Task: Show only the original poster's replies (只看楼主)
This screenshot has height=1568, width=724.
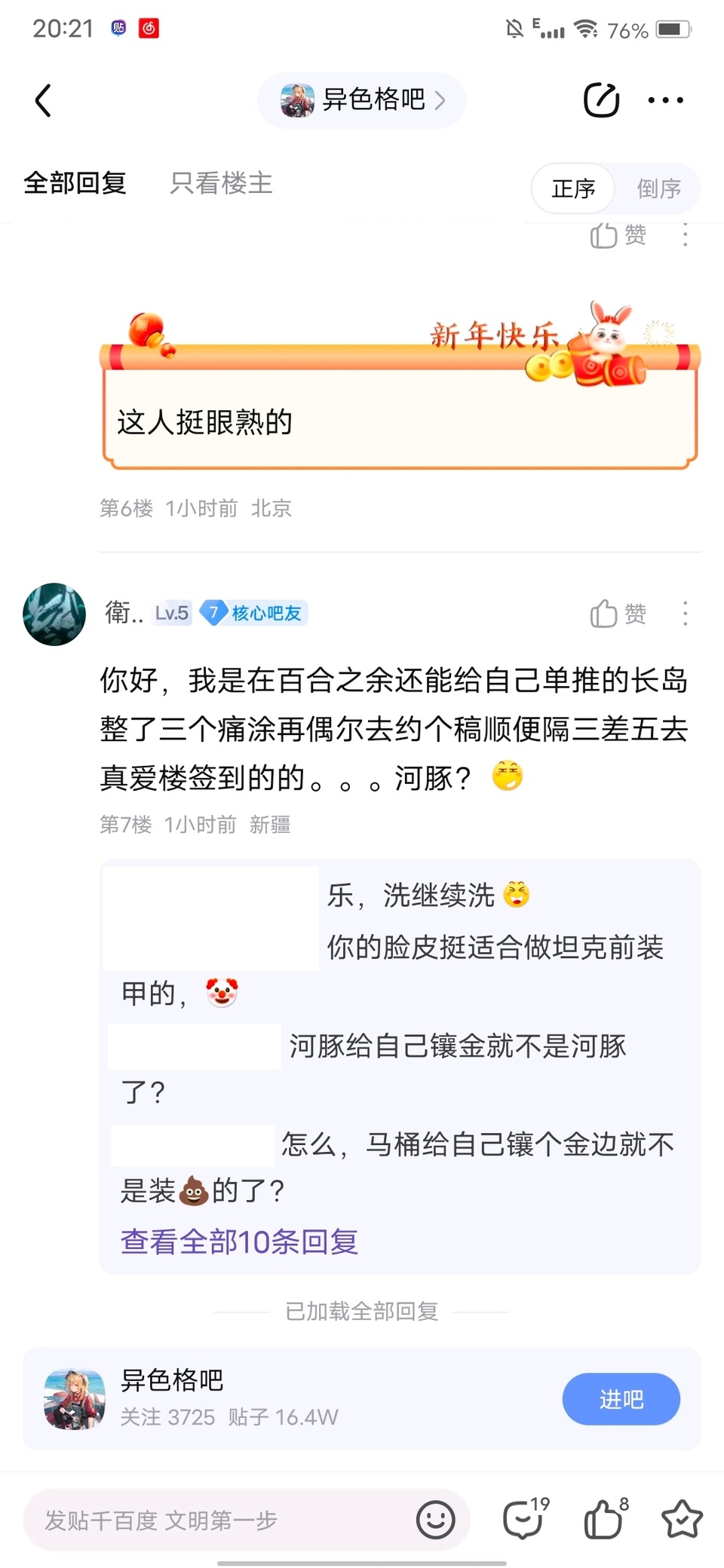Action: (221, 183)
